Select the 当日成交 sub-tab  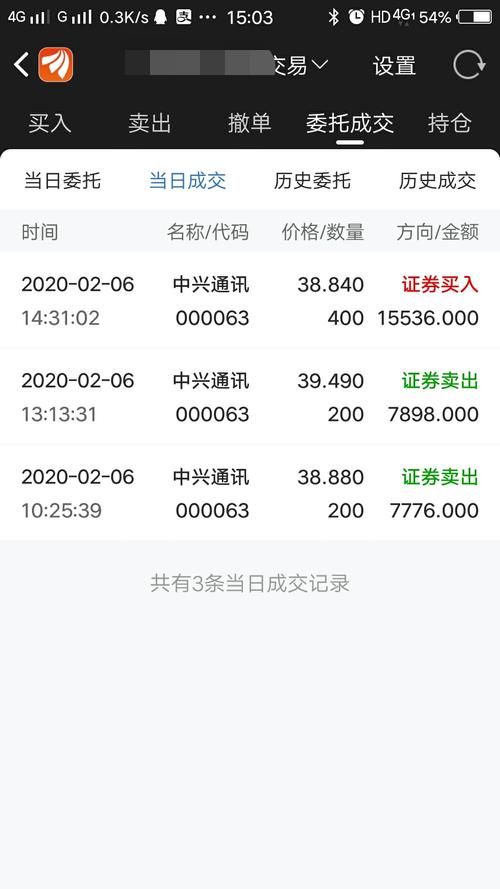187,181
